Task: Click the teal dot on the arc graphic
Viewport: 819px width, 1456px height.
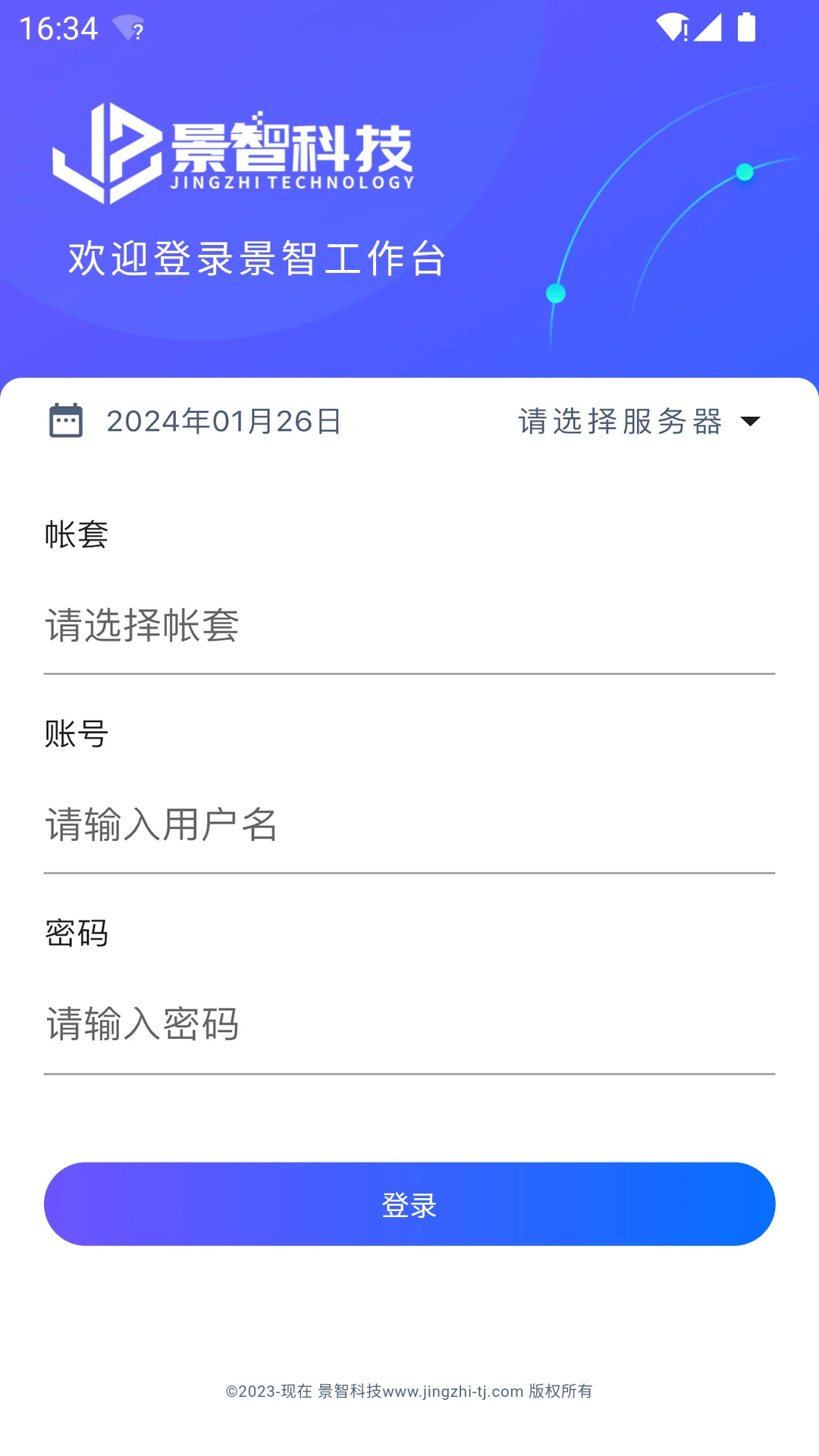Action: [745, 173]
